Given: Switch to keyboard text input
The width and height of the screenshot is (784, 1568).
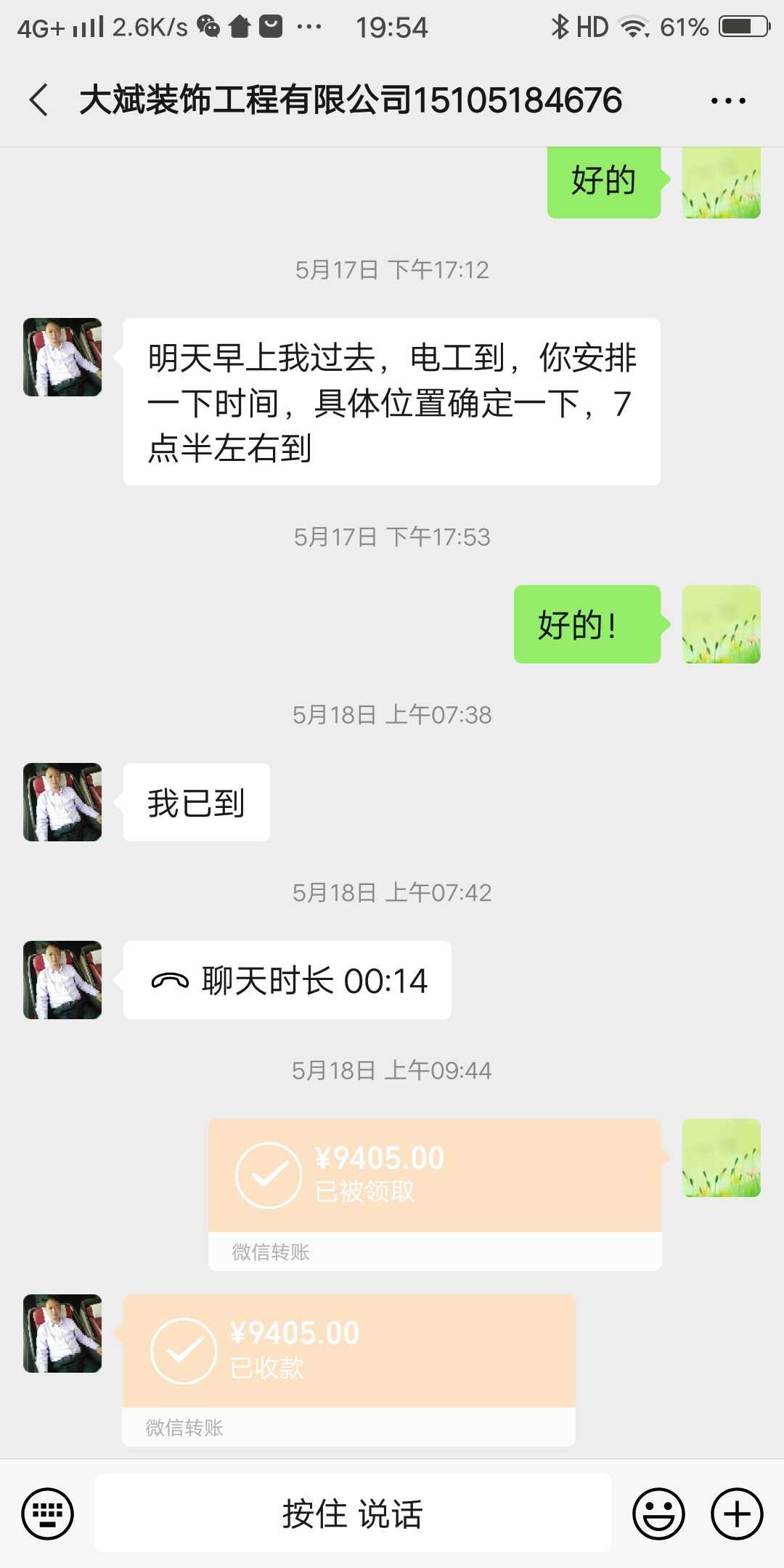Looking at the screenshot, I should (48, 1514).
